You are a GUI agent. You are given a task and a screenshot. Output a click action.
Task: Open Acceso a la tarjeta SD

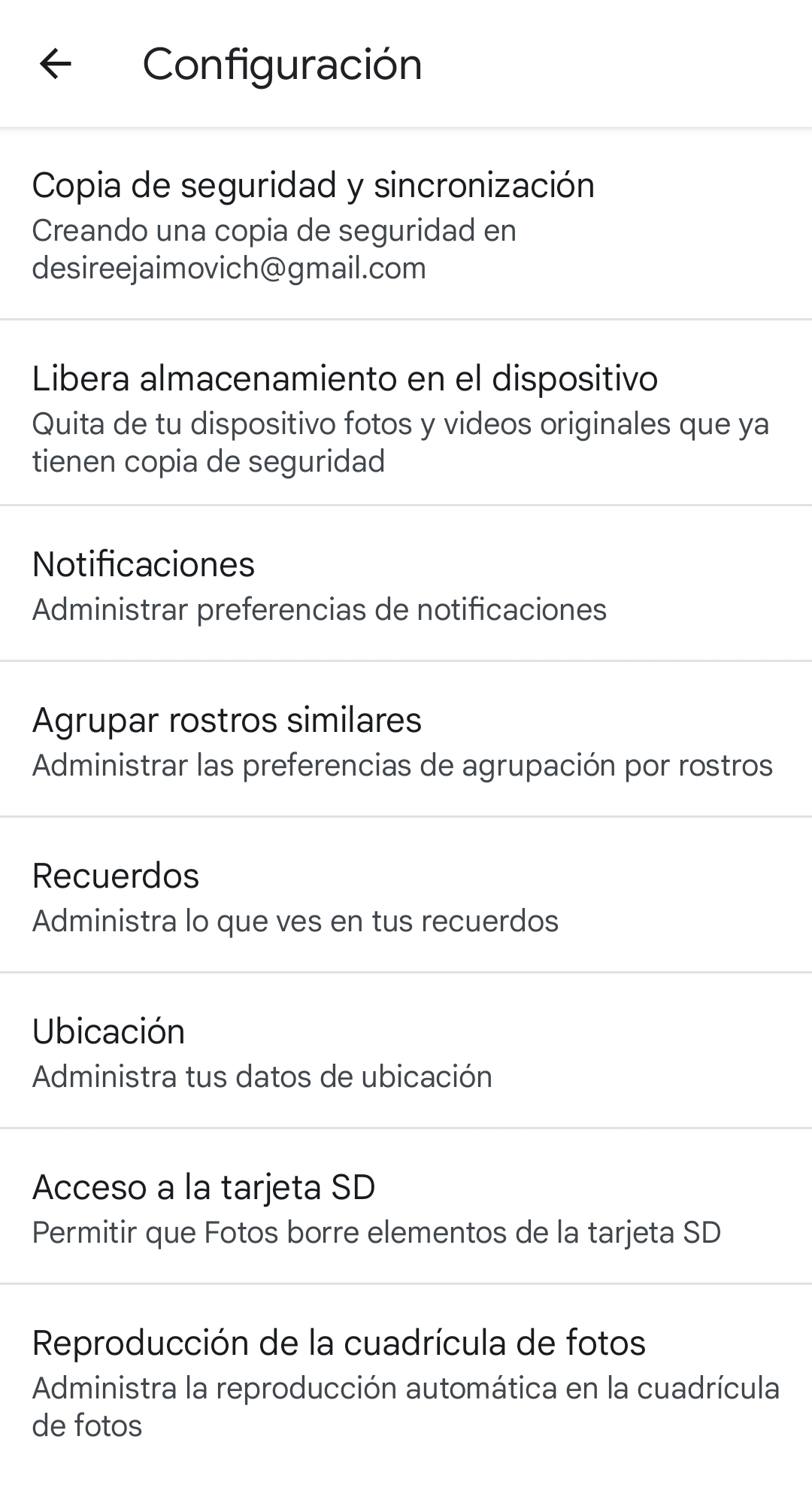(406, 1208)
